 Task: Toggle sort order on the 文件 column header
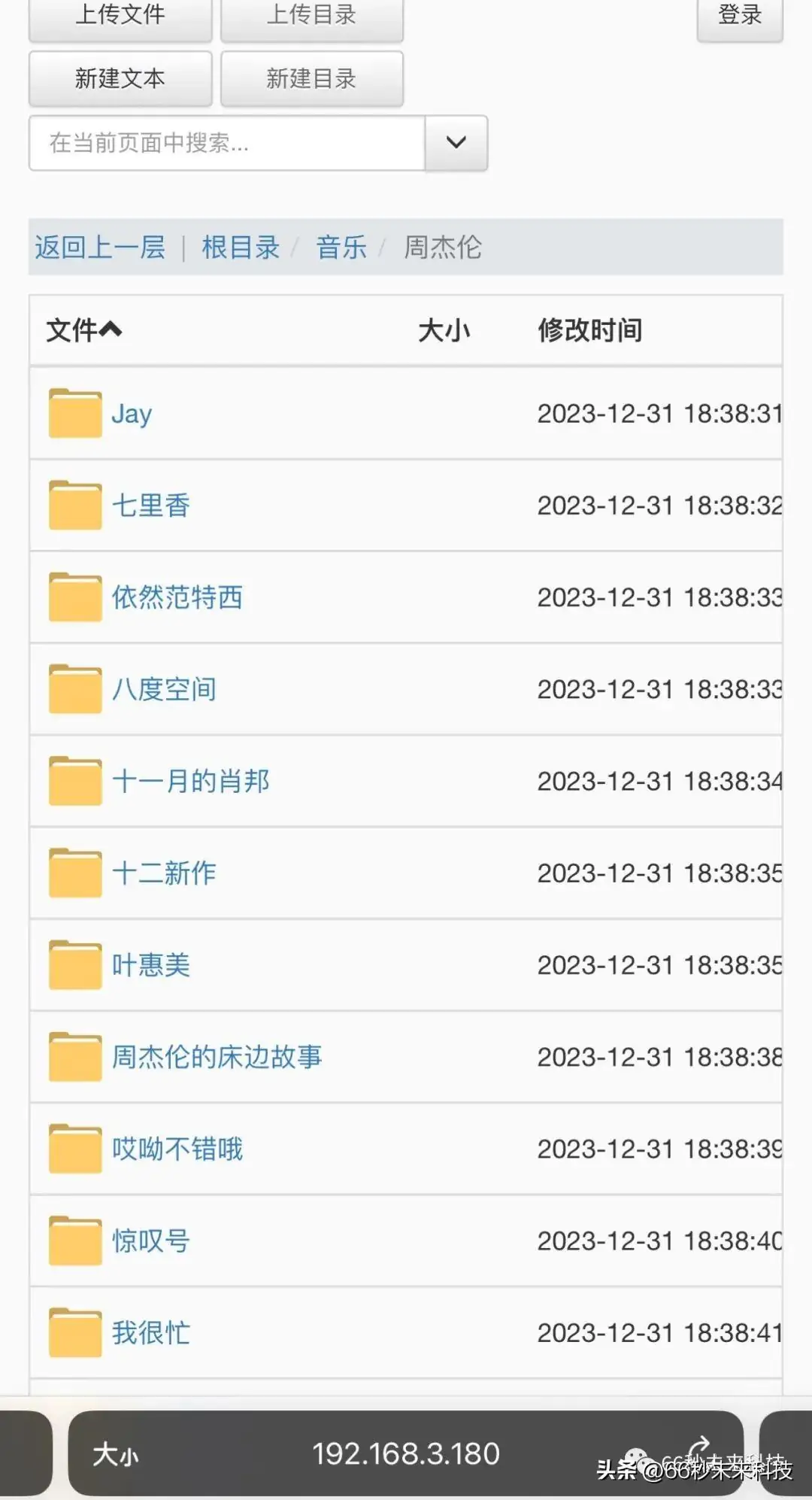83,329
